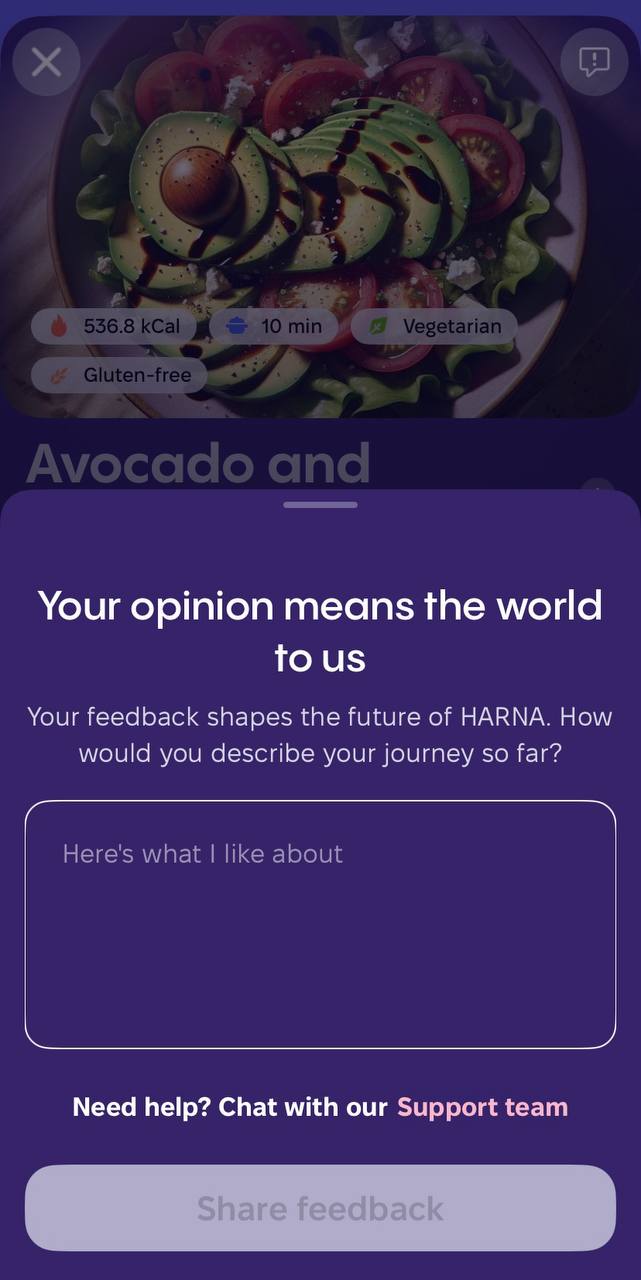
Task: Open the Support team chat link
Action: [482, 1107]
